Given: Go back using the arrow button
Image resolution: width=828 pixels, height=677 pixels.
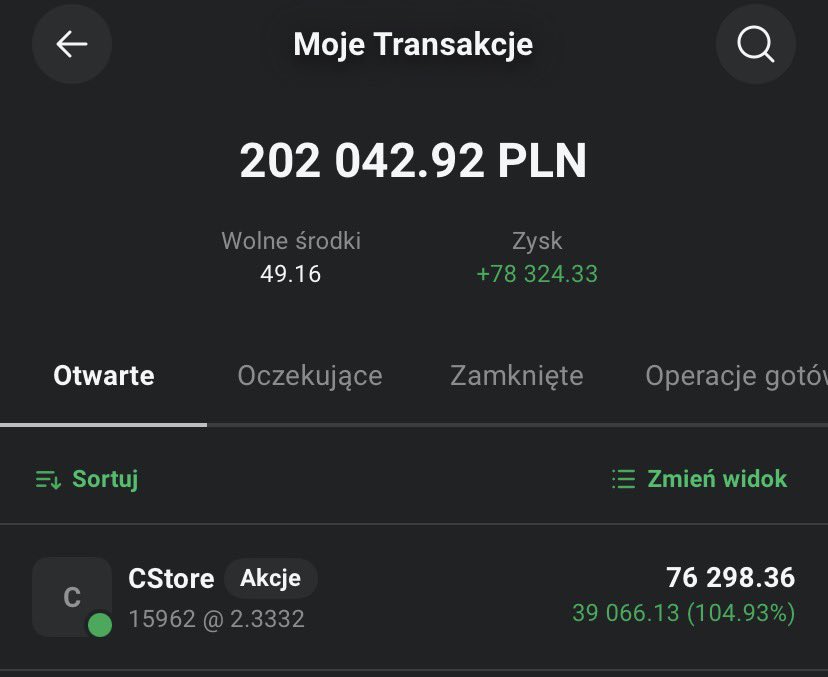Looking at the screenshot, I should (x=72, y=44).
